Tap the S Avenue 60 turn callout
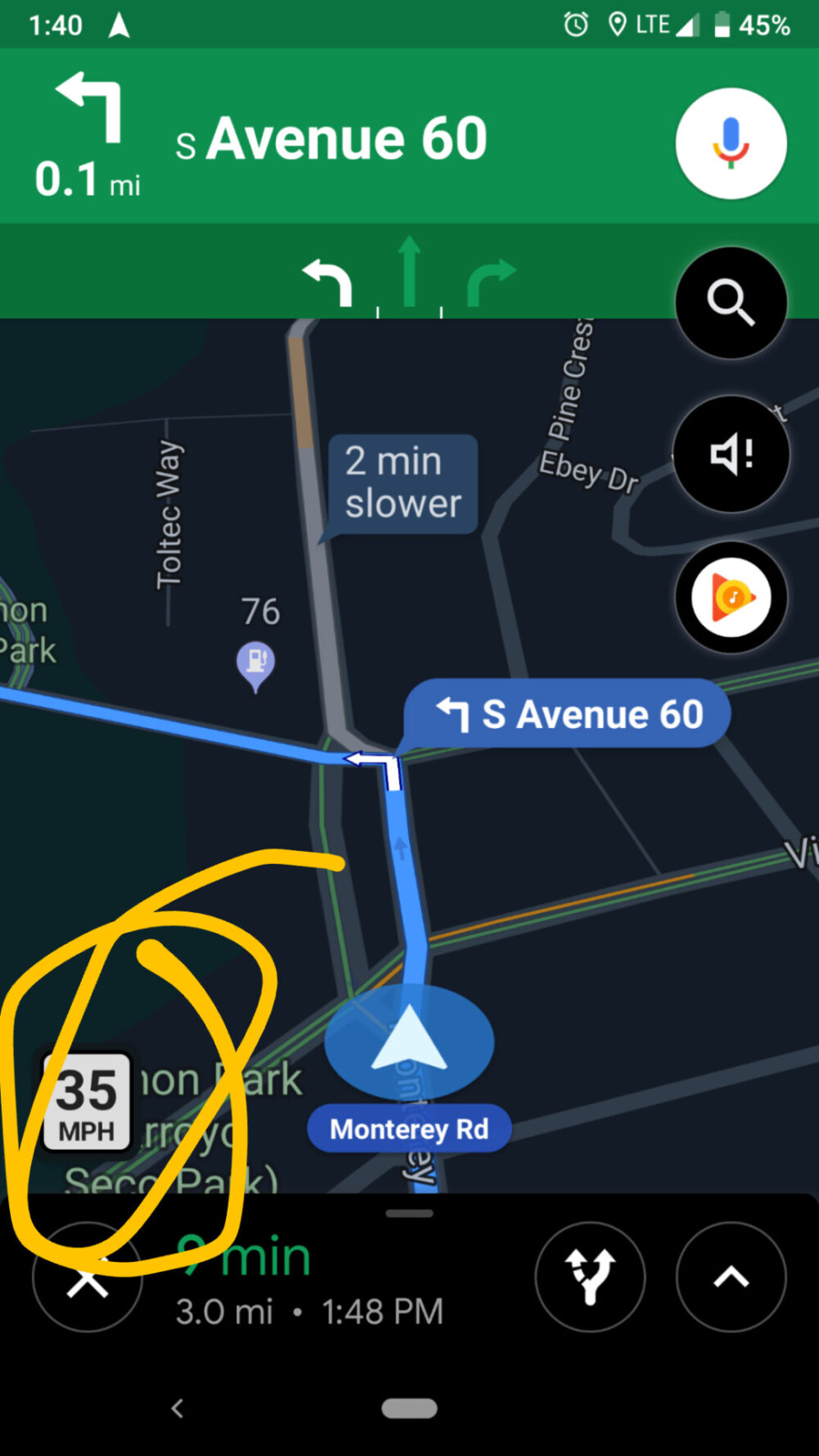This screenshot has height=1456, width=819. pos(568,714)
